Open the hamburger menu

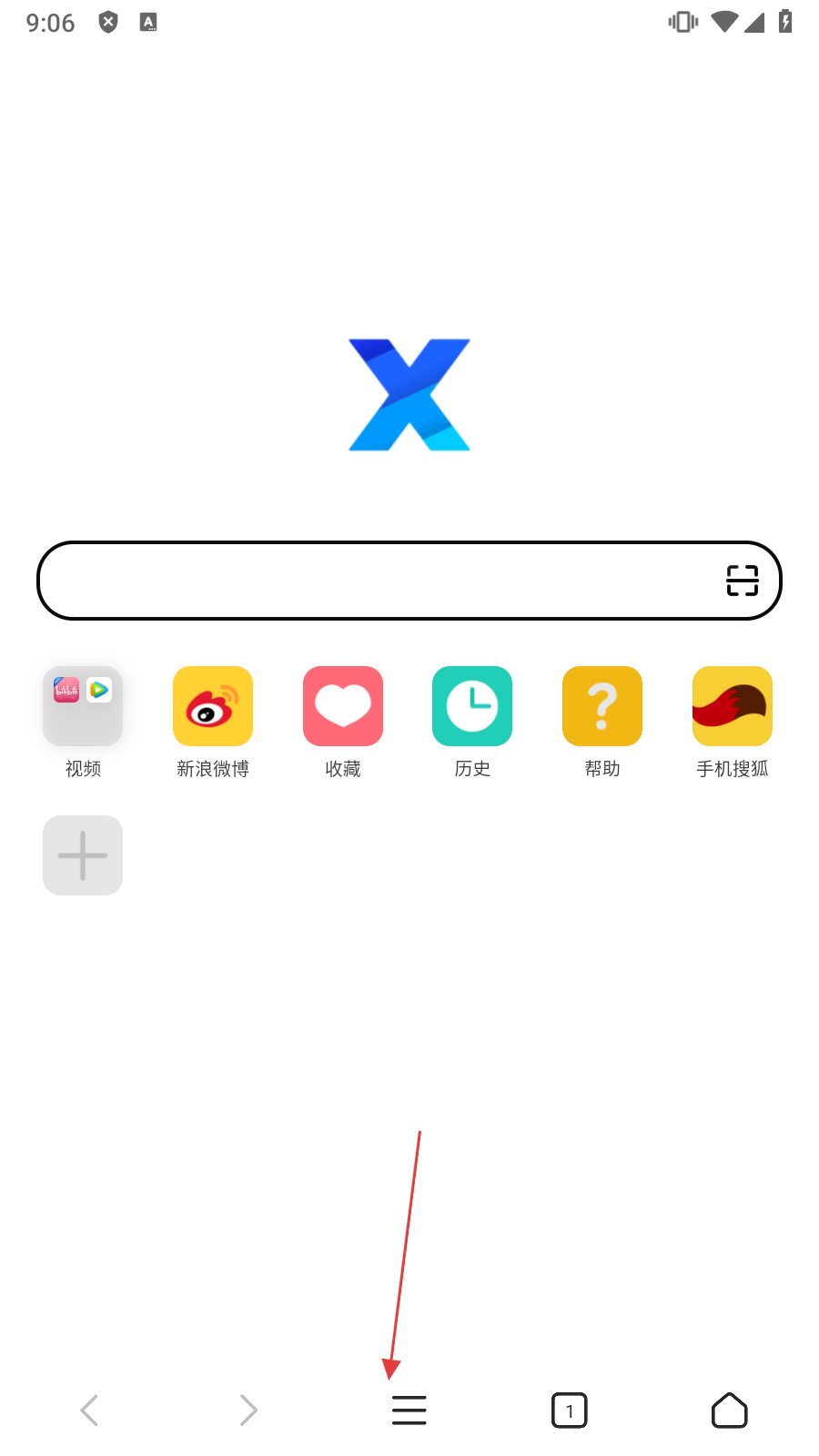[x=409, y=1410]
